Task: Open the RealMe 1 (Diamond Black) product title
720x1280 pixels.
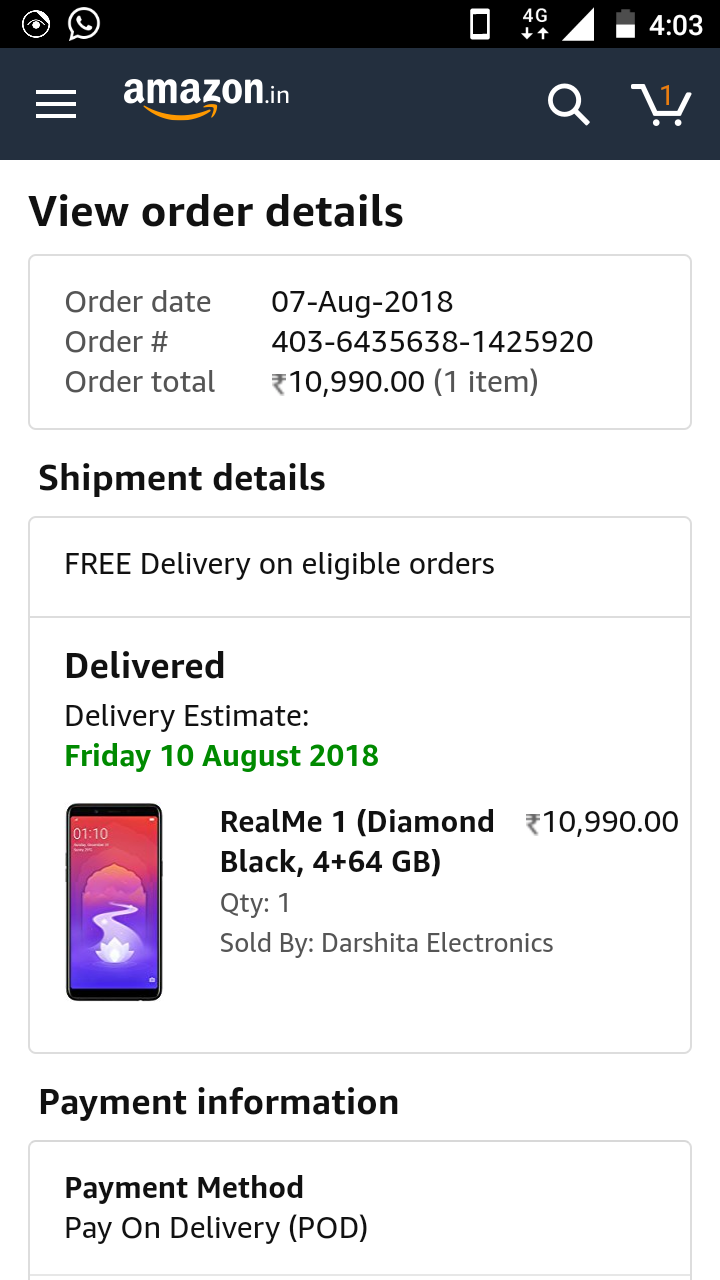Action: (x=357, y=841)
